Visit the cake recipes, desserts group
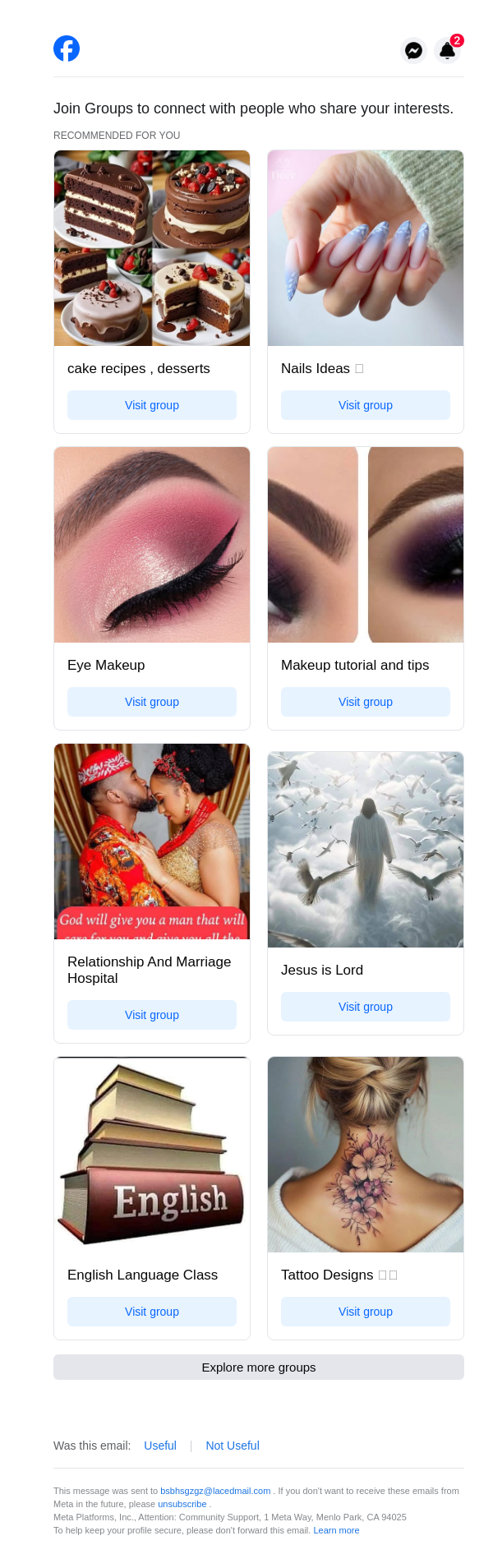 (x=152, y=405)
